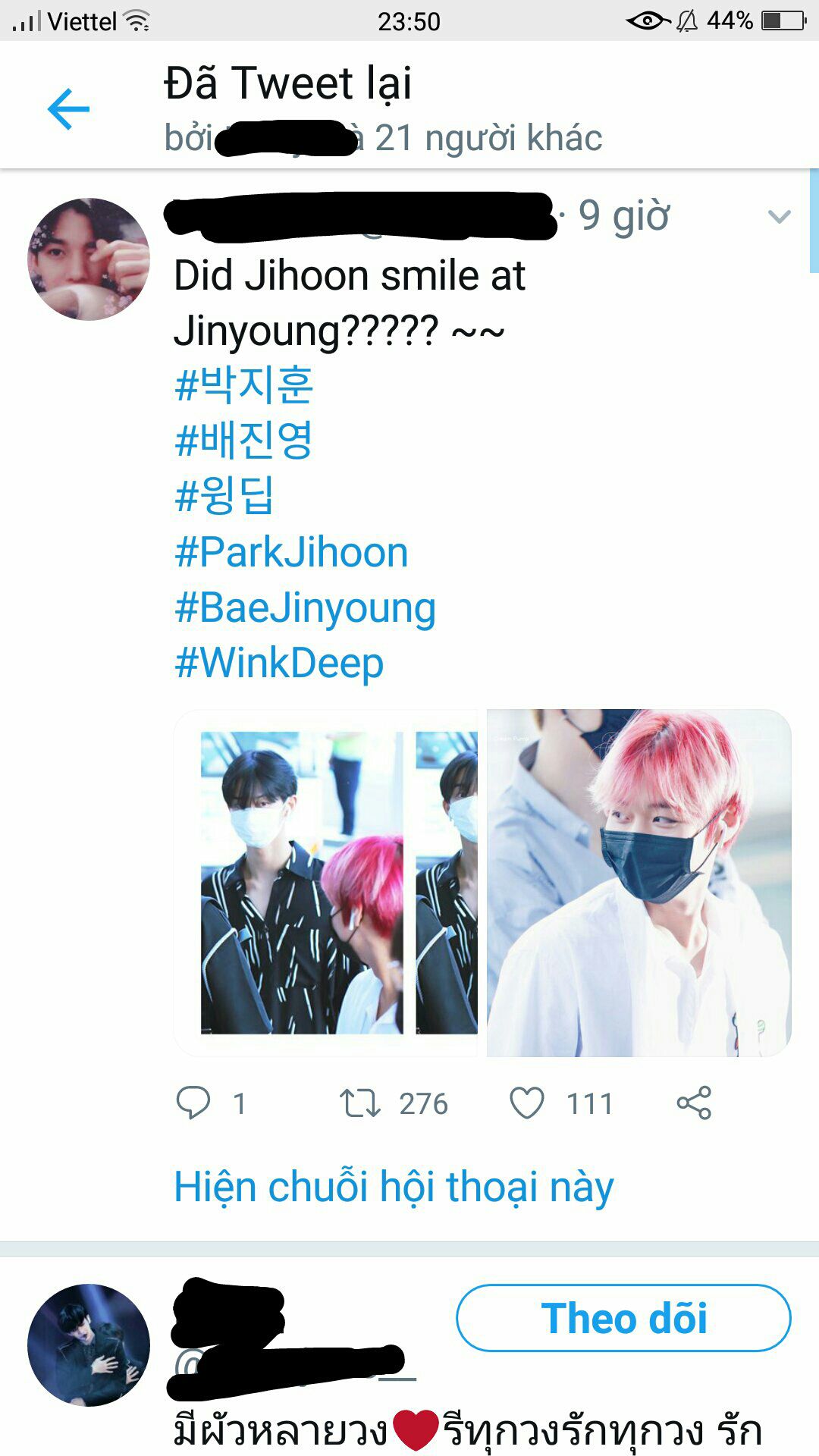
Task: Retweet the post with 276 retweets
Action: 359,1103
